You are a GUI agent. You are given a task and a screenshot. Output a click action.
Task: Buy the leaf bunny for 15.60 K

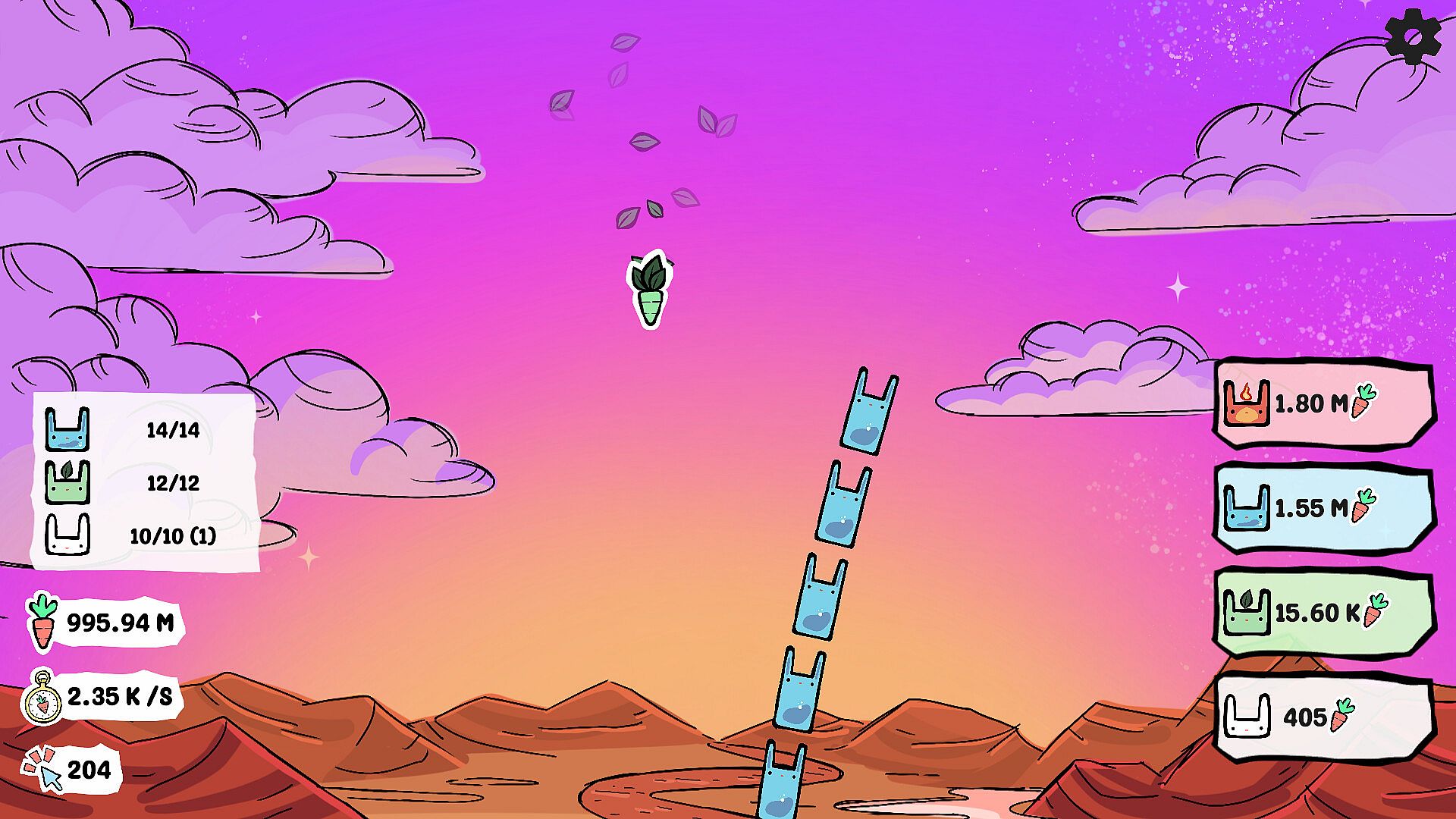pos(1323,612)
